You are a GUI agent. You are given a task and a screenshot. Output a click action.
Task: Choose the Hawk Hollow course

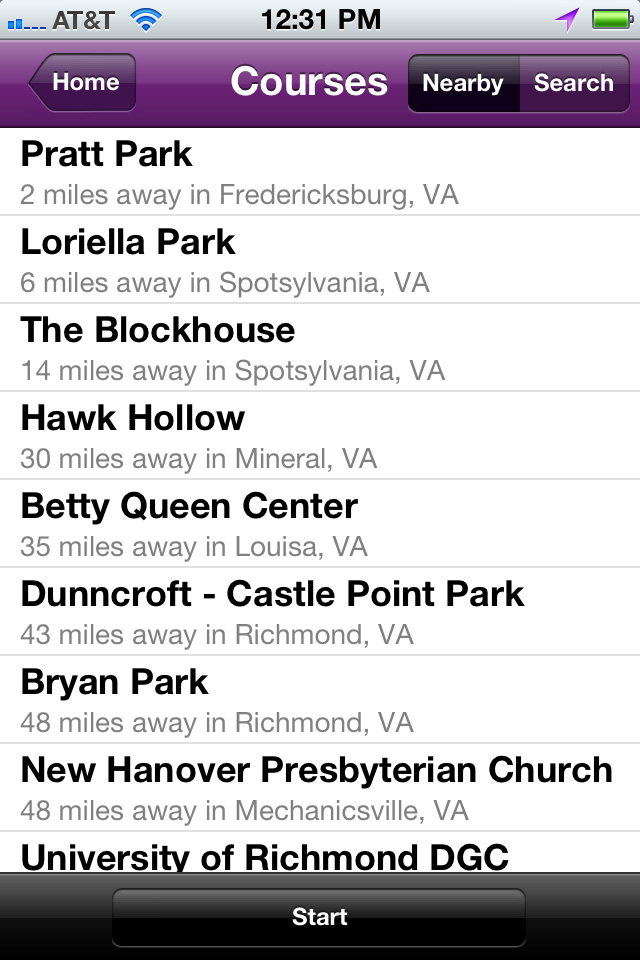pyautogui.click(x=320, y=436)
